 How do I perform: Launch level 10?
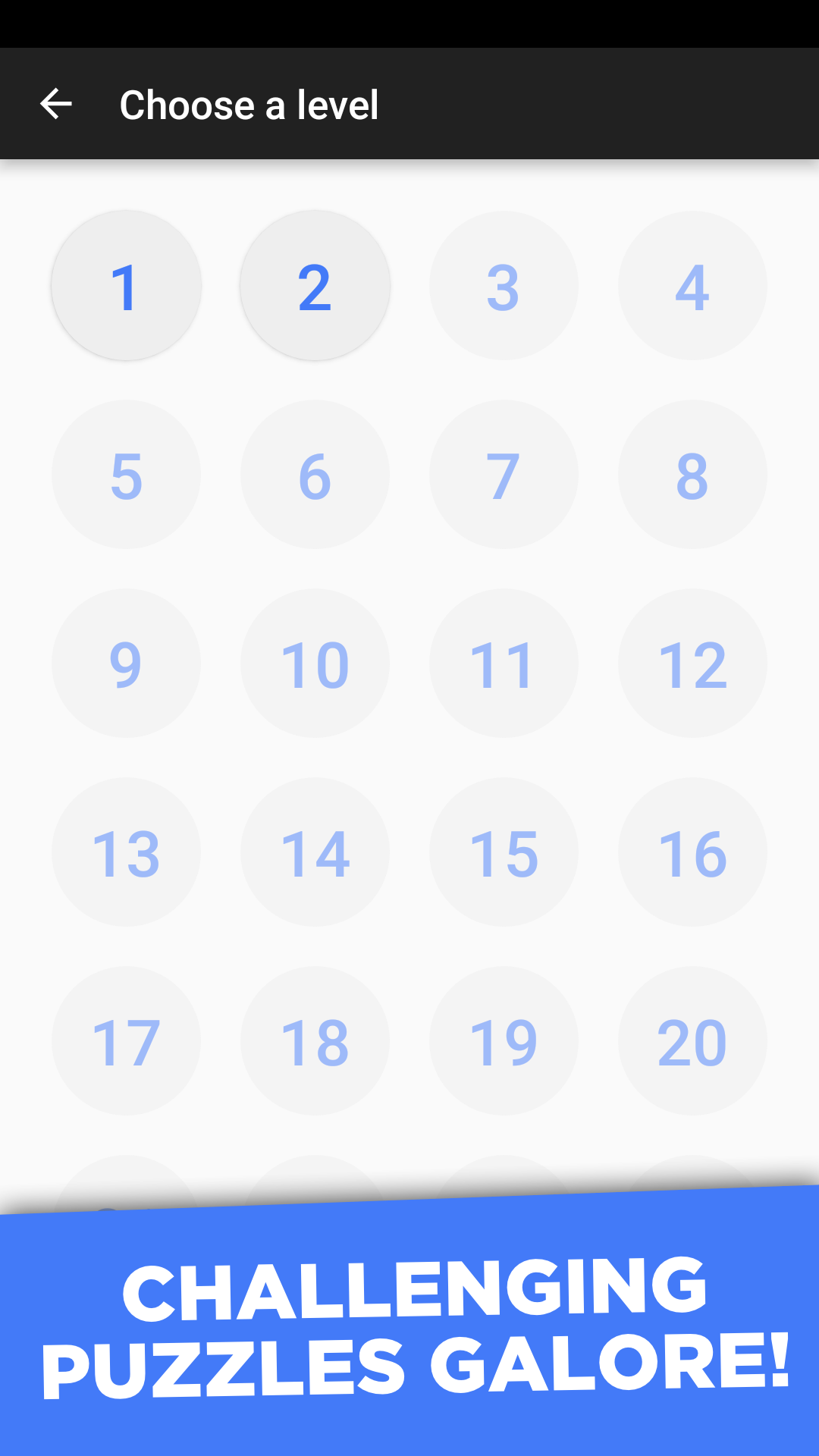(315, 664)
